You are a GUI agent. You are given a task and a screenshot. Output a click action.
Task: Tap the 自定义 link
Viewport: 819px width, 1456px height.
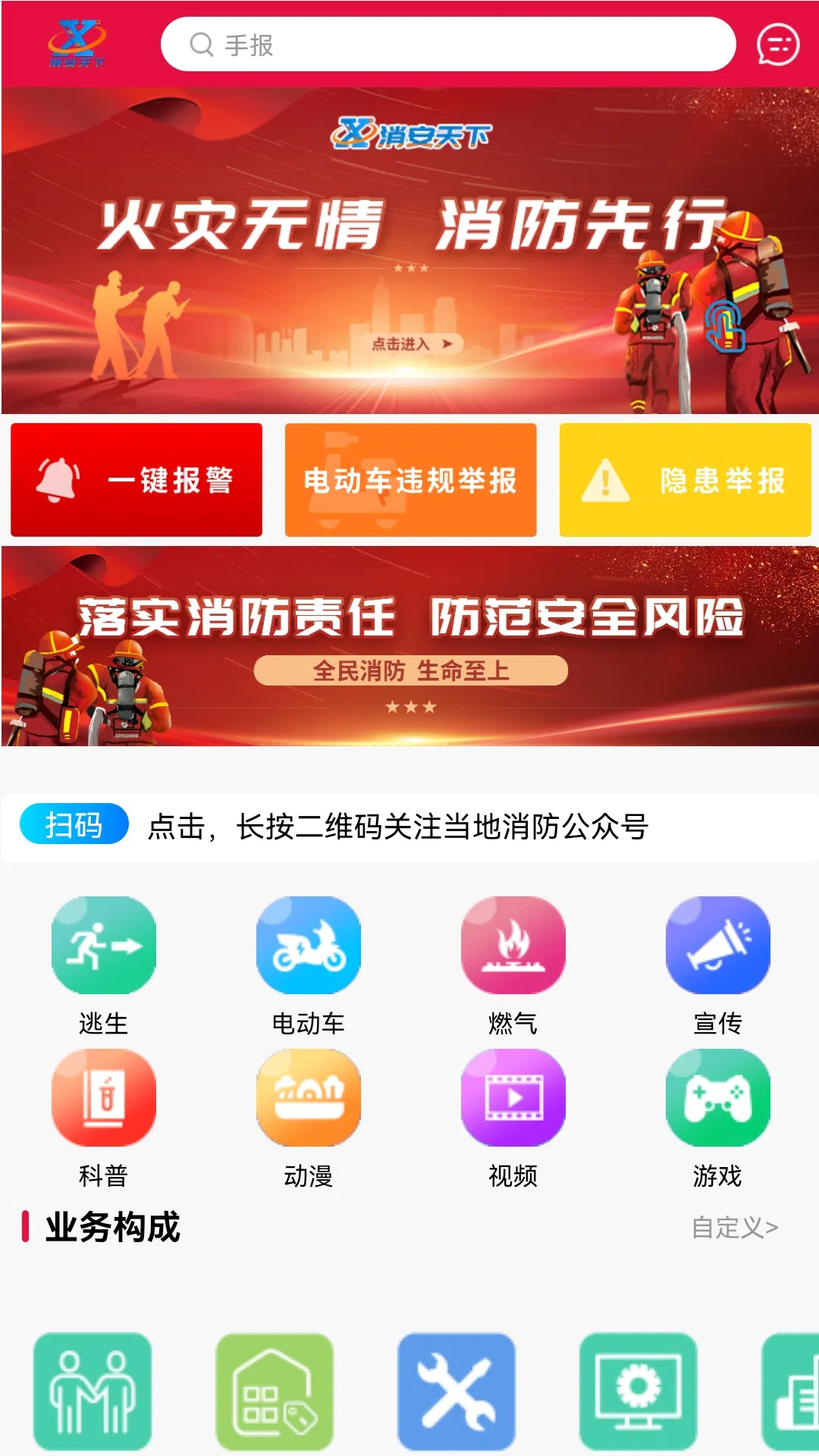[735, 1227]
